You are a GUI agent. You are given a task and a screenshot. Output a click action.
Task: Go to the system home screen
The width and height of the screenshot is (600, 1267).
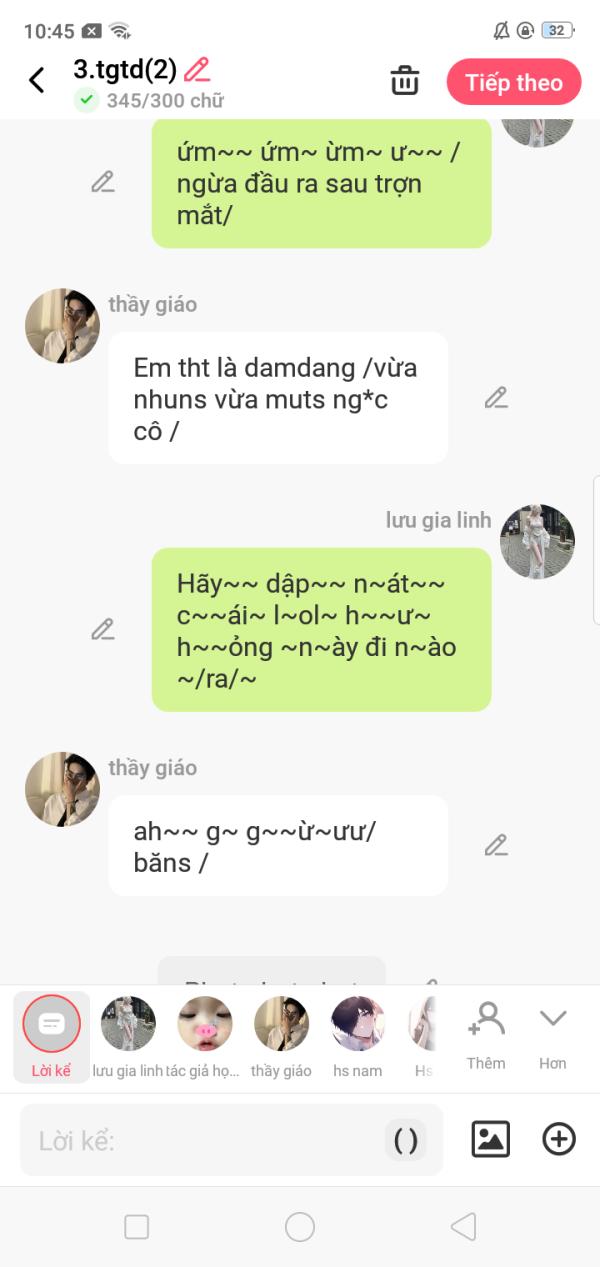click(300, 1227)
